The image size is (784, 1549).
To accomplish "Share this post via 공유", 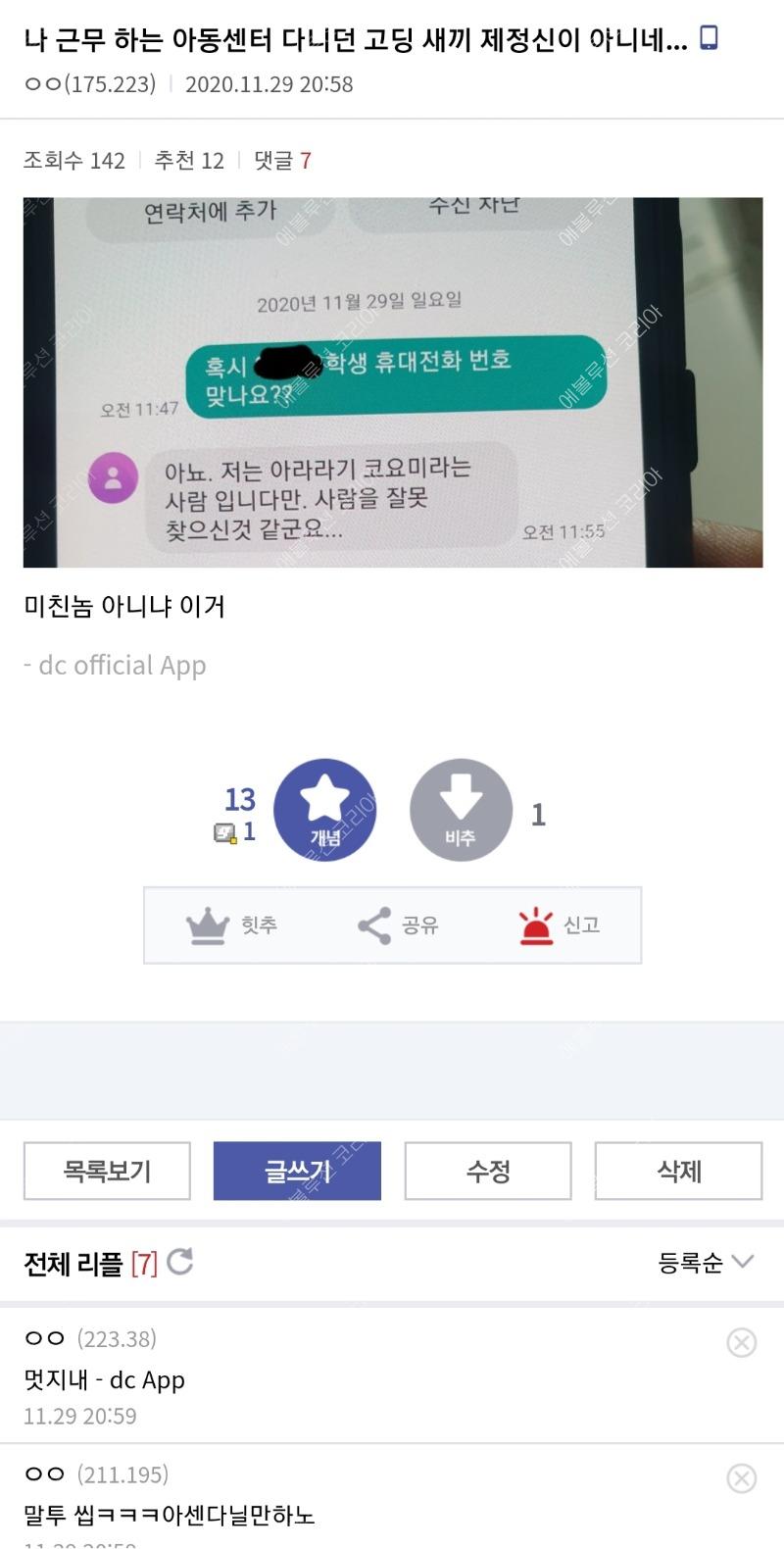I will pyautogui.click(x=398, y=925).
